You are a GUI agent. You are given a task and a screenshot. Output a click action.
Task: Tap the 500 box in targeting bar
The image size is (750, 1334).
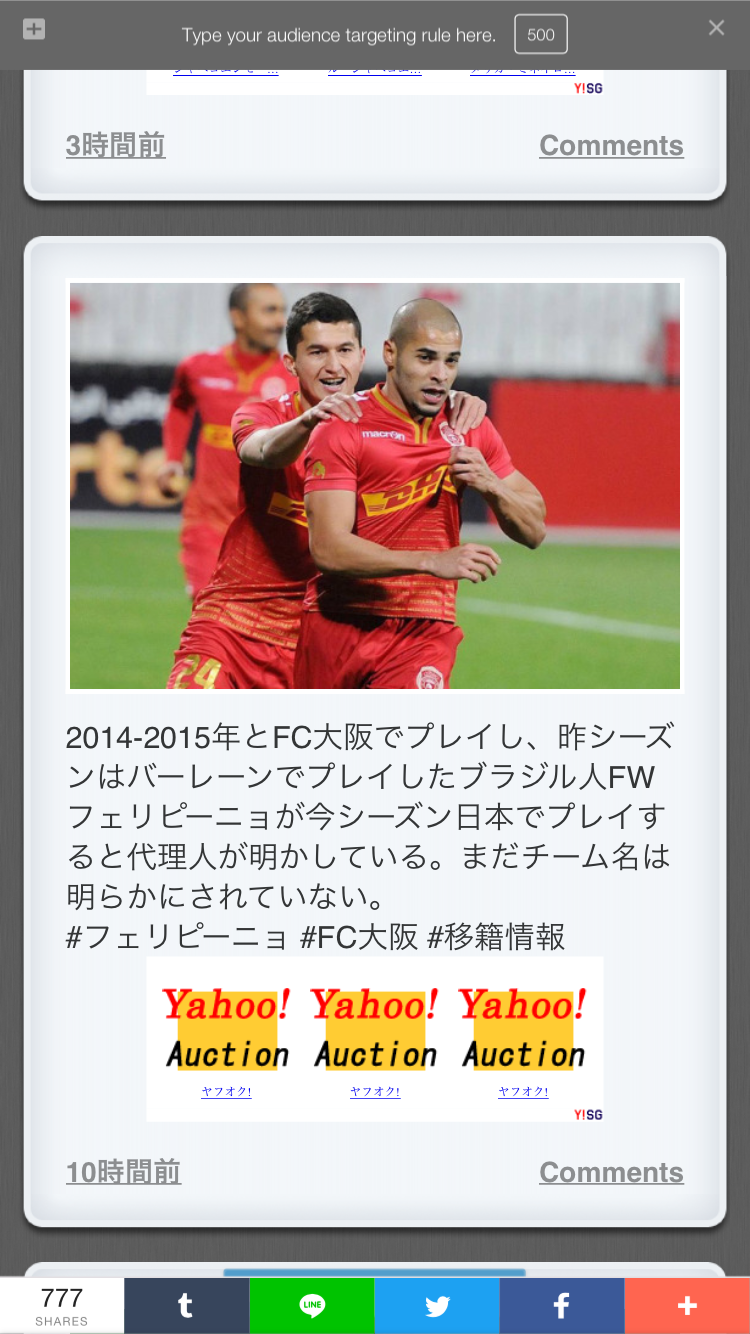[x=541, y=34]
